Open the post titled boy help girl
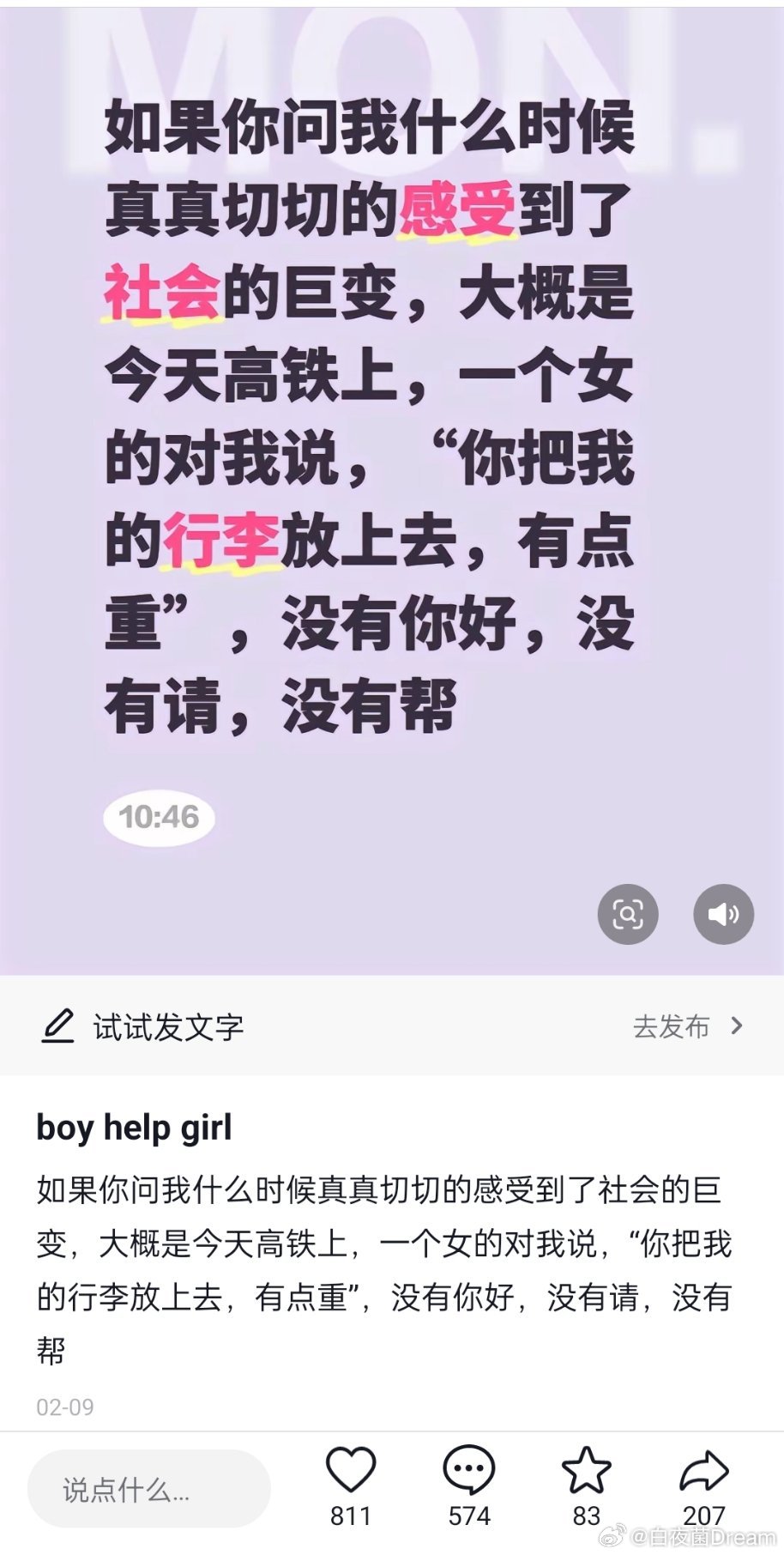The image size is (784, 1555). (135, 1128)
